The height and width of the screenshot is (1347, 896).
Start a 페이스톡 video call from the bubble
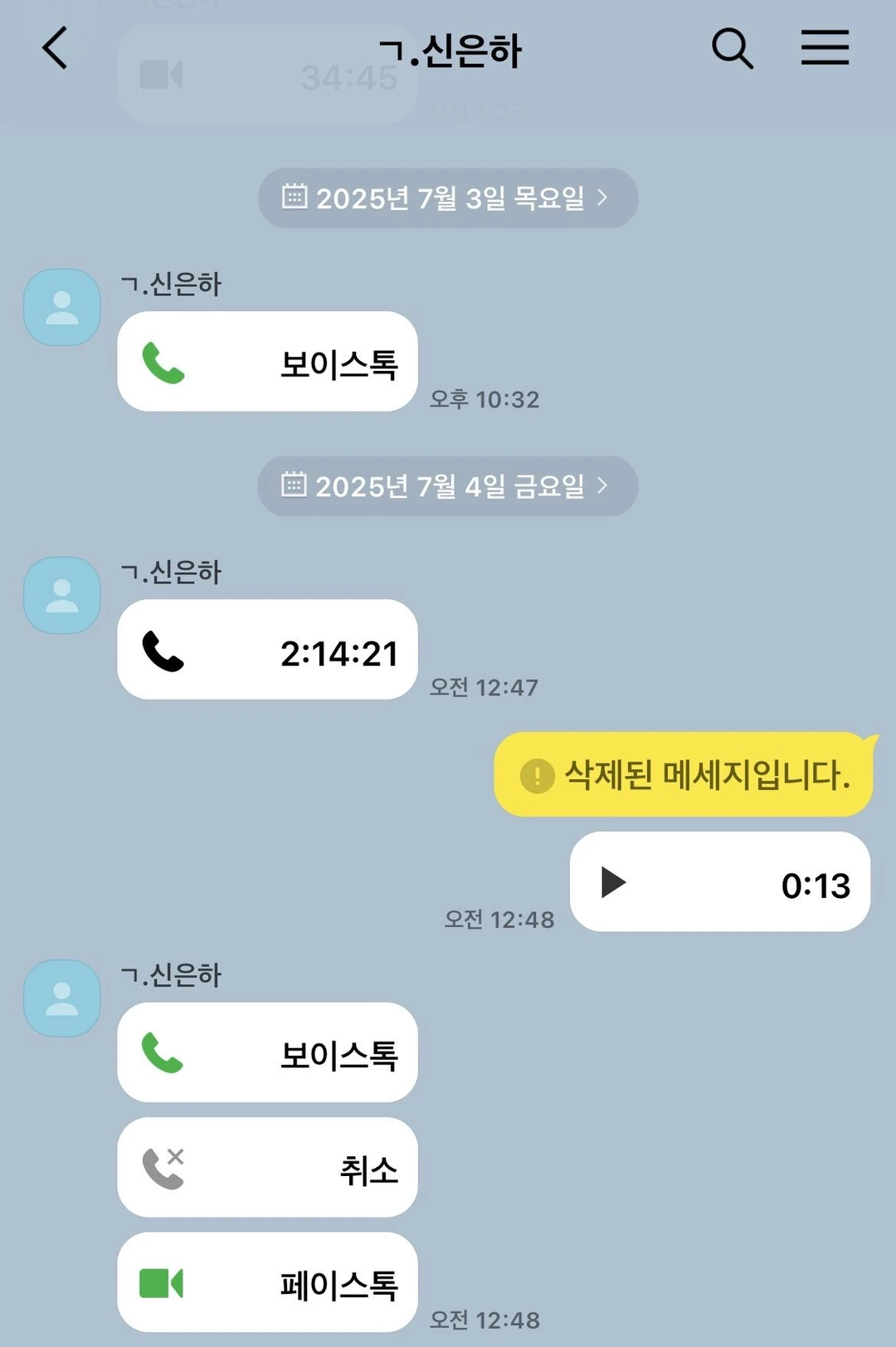(267, 1283)
